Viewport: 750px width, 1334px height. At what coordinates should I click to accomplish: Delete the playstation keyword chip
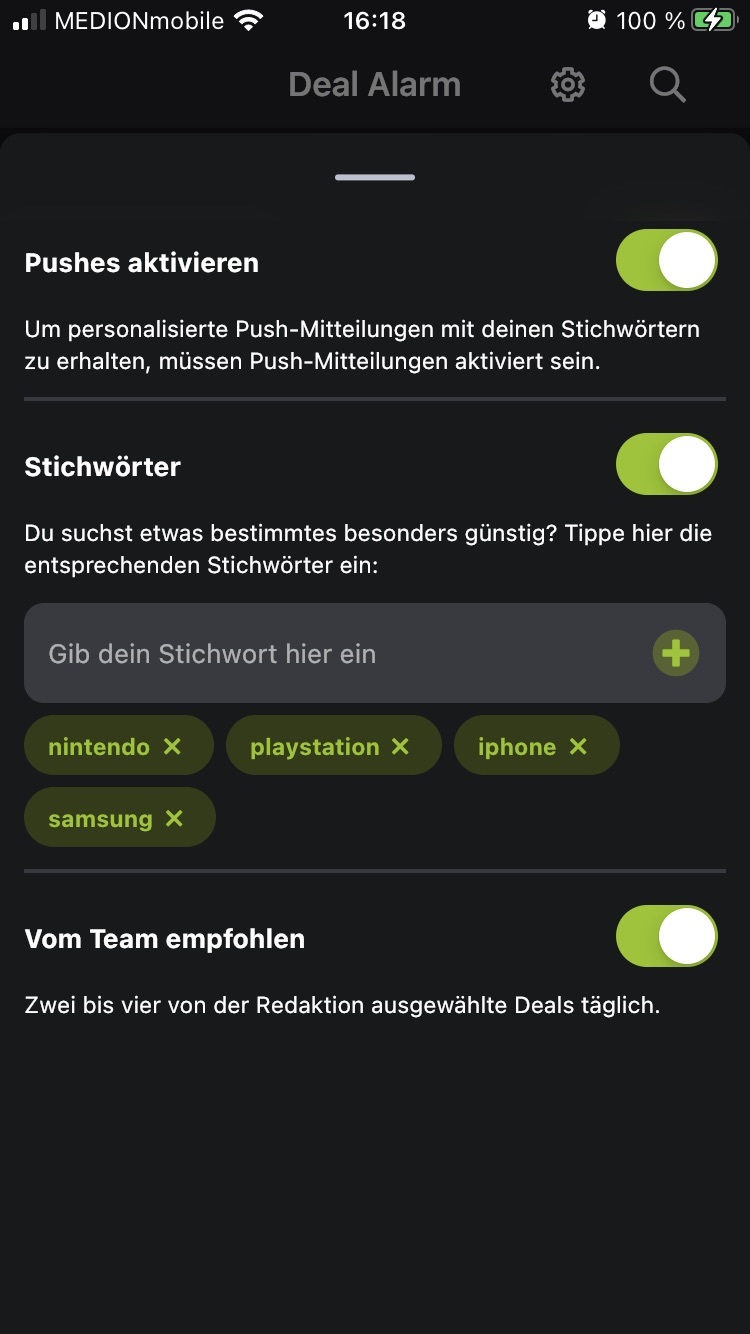point(400,746)
